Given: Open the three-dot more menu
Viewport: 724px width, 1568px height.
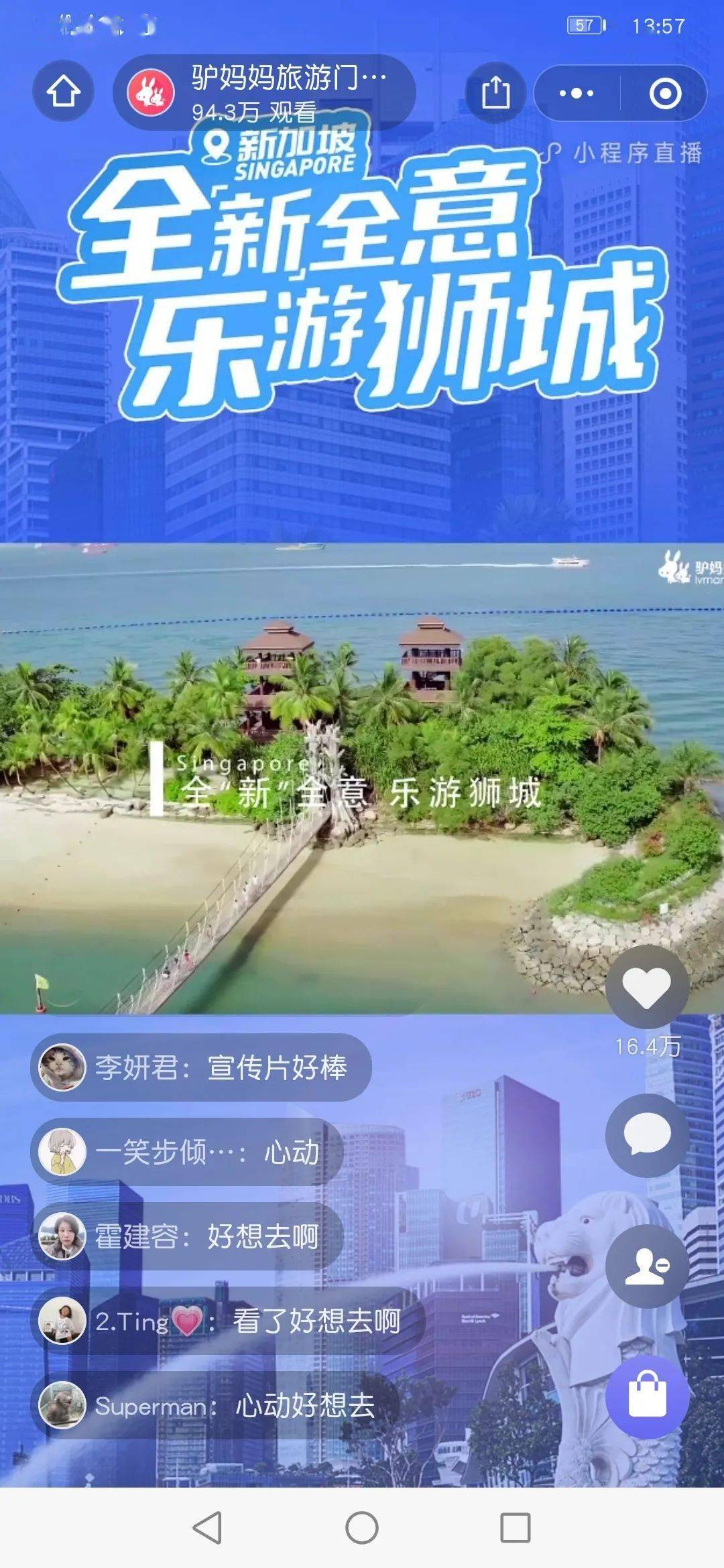Looking at the screenshot, I should point(577,93).
